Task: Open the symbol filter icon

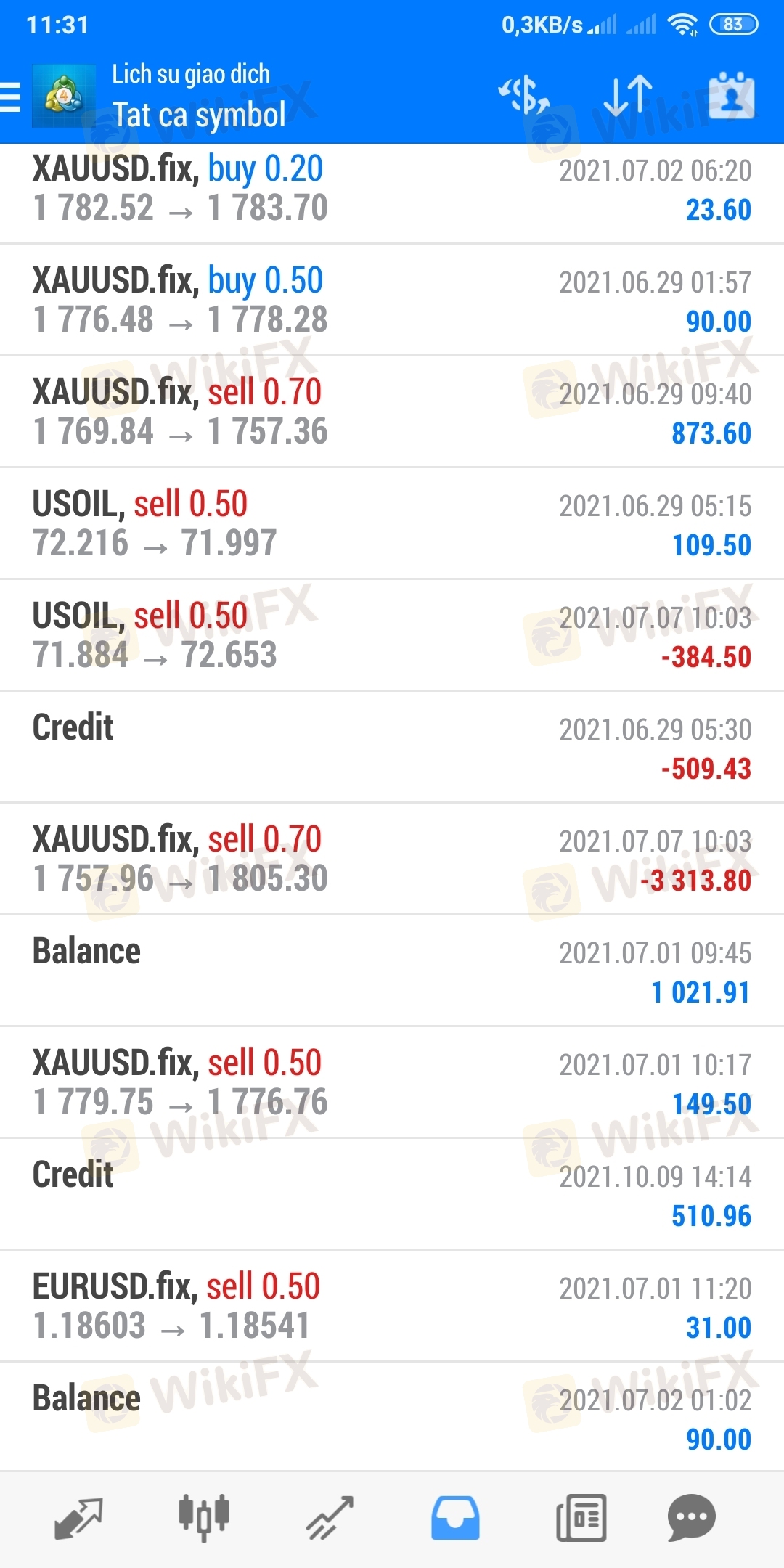Action: (x=524, y=96)
